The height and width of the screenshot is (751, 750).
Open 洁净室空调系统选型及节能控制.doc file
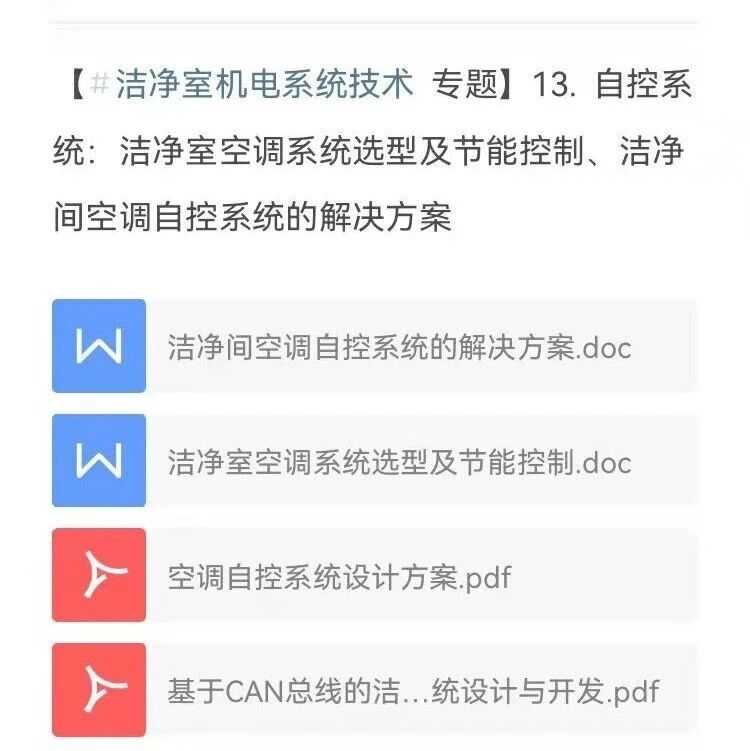point(374,460)
